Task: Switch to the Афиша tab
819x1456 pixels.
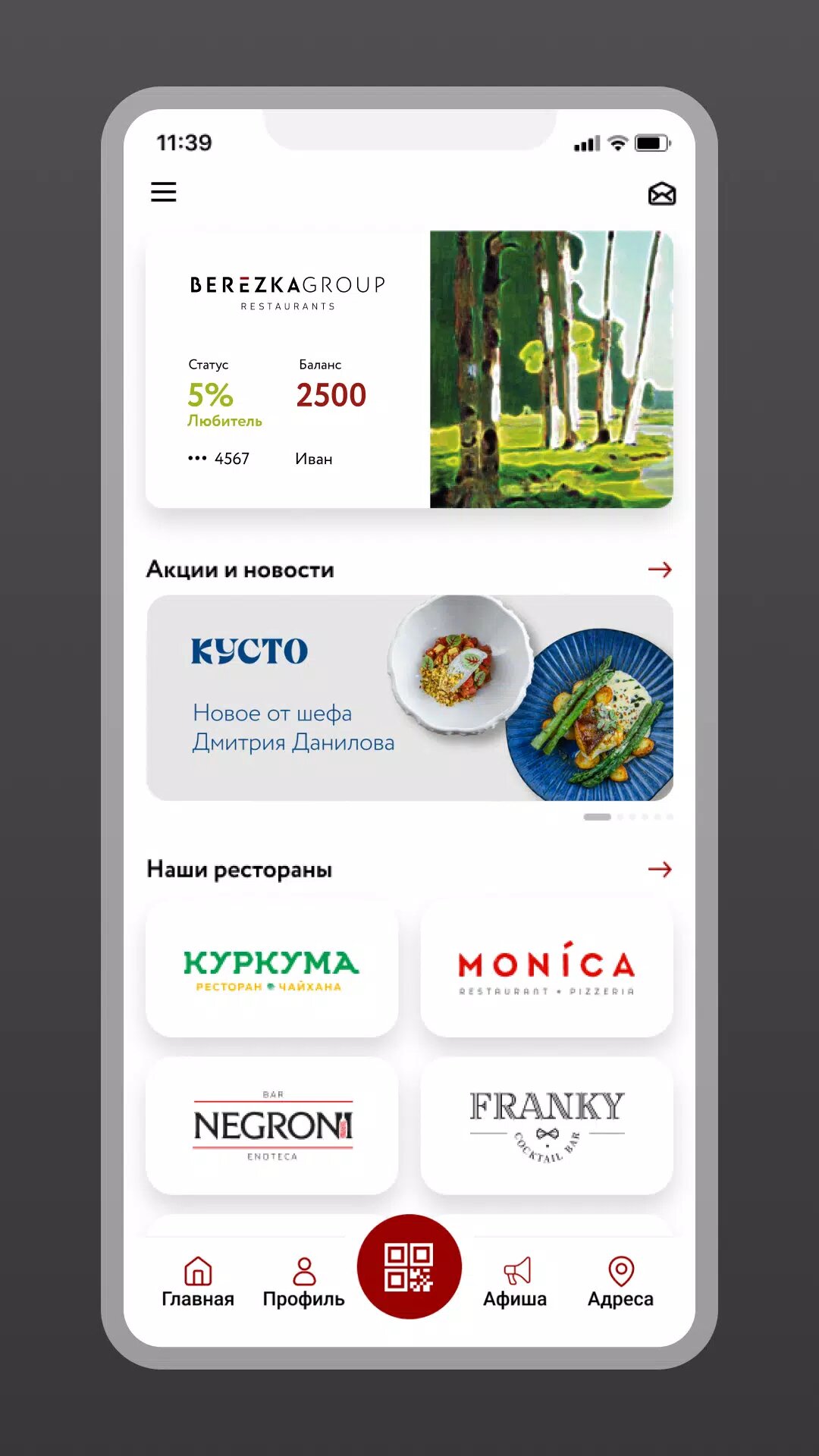Action: [515, 1282]
